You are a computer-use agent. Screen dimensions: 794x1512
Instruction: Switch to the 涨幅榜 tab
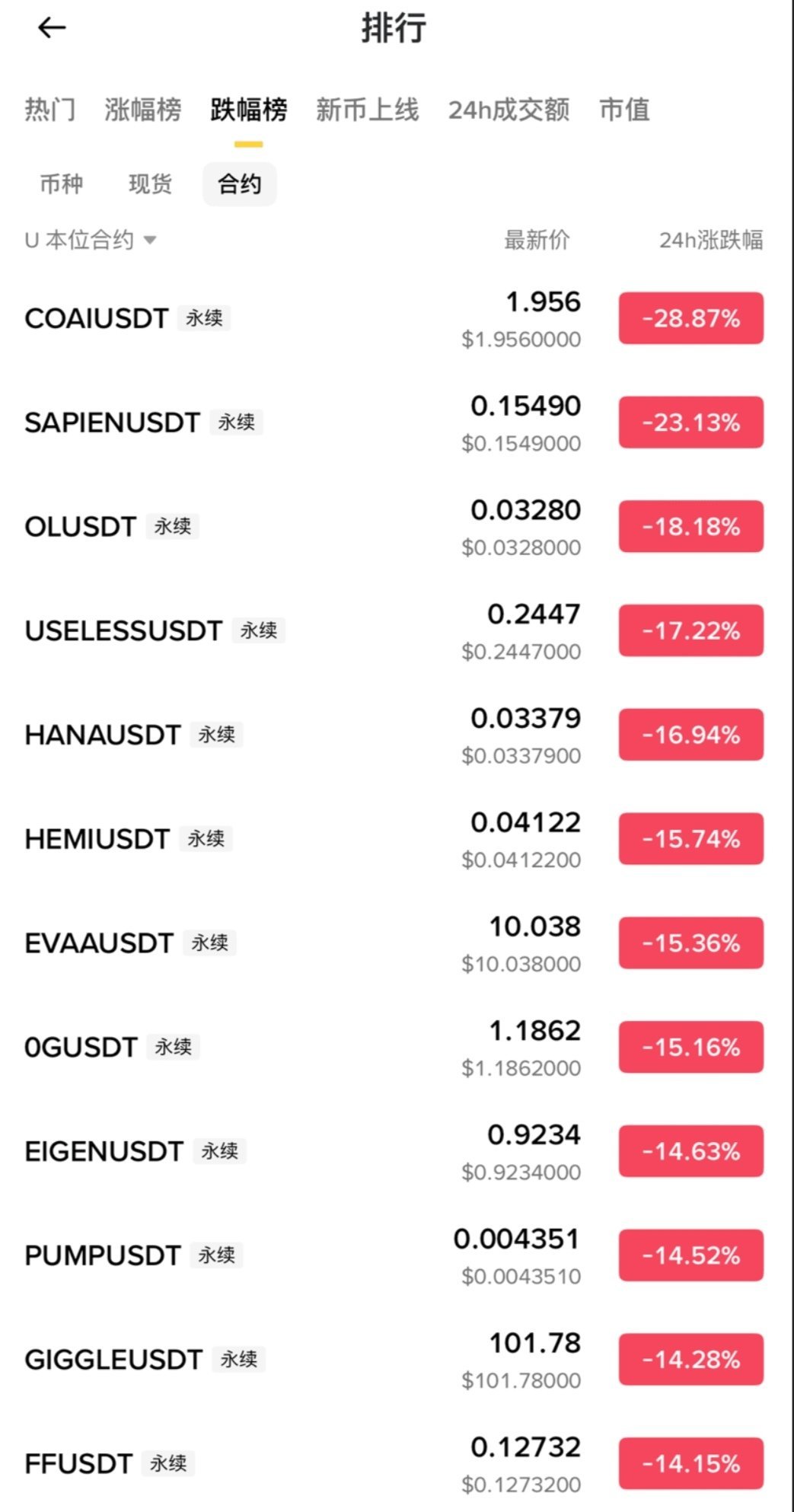[143, 110]
